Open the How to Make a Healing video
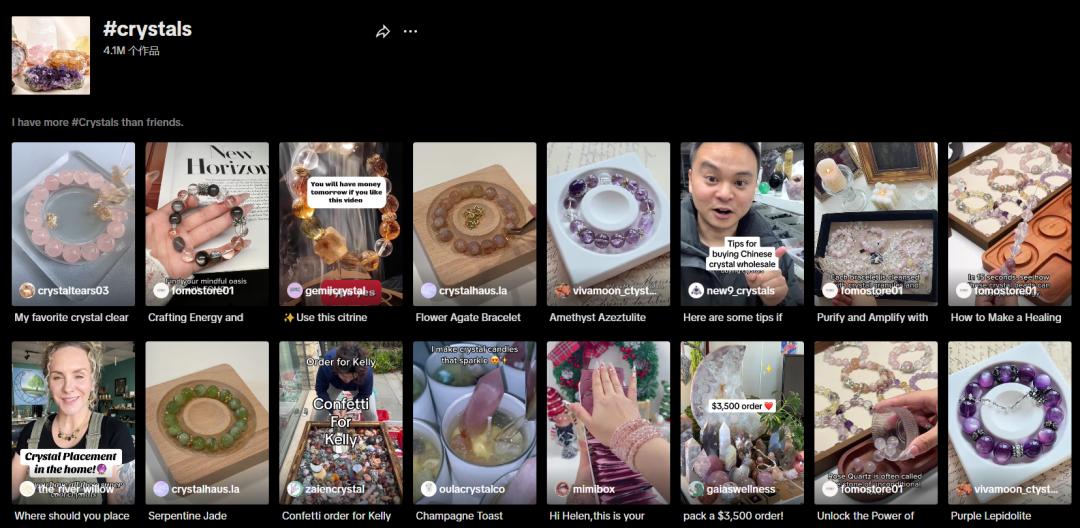 (x=1010, y=223)
